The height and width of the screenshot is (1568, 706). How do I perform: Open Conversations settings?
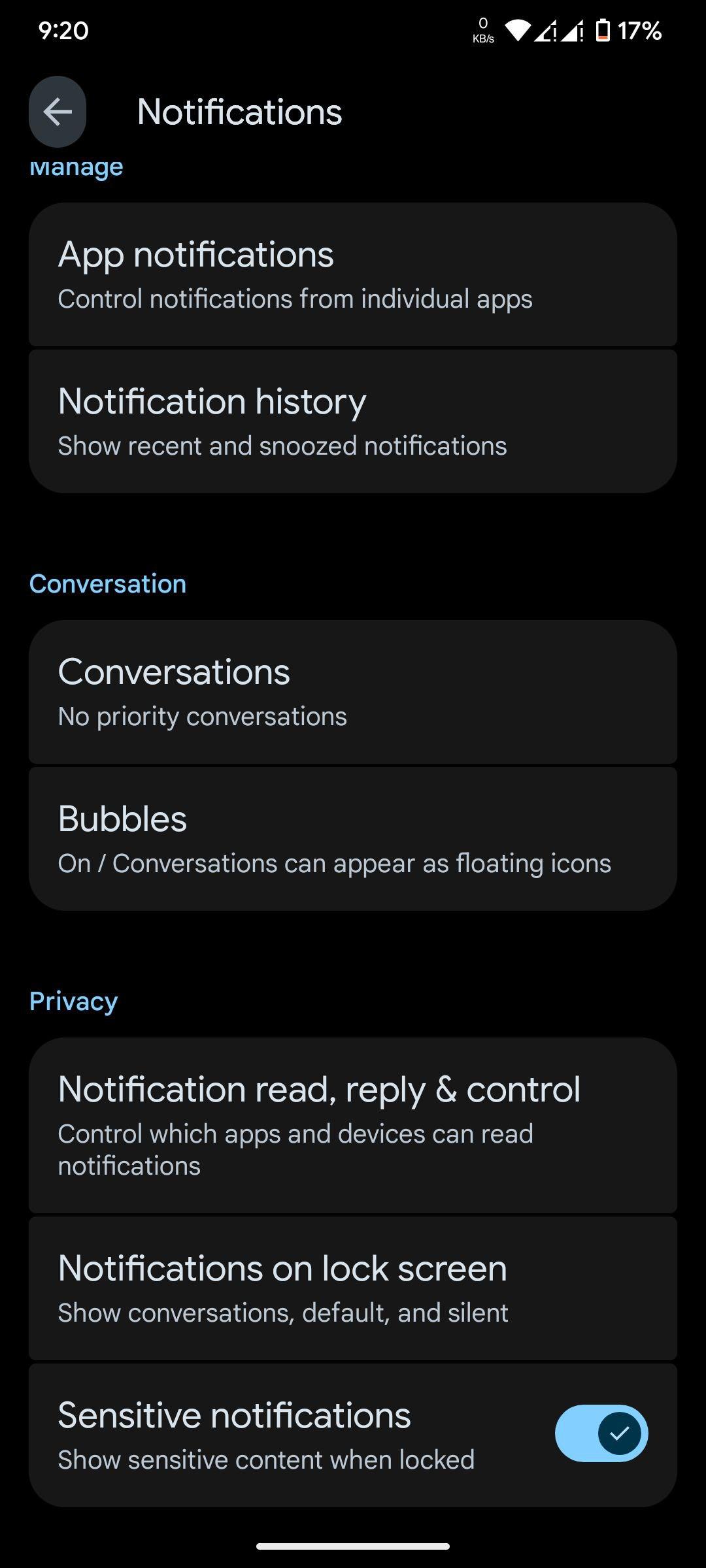(353, 692)
